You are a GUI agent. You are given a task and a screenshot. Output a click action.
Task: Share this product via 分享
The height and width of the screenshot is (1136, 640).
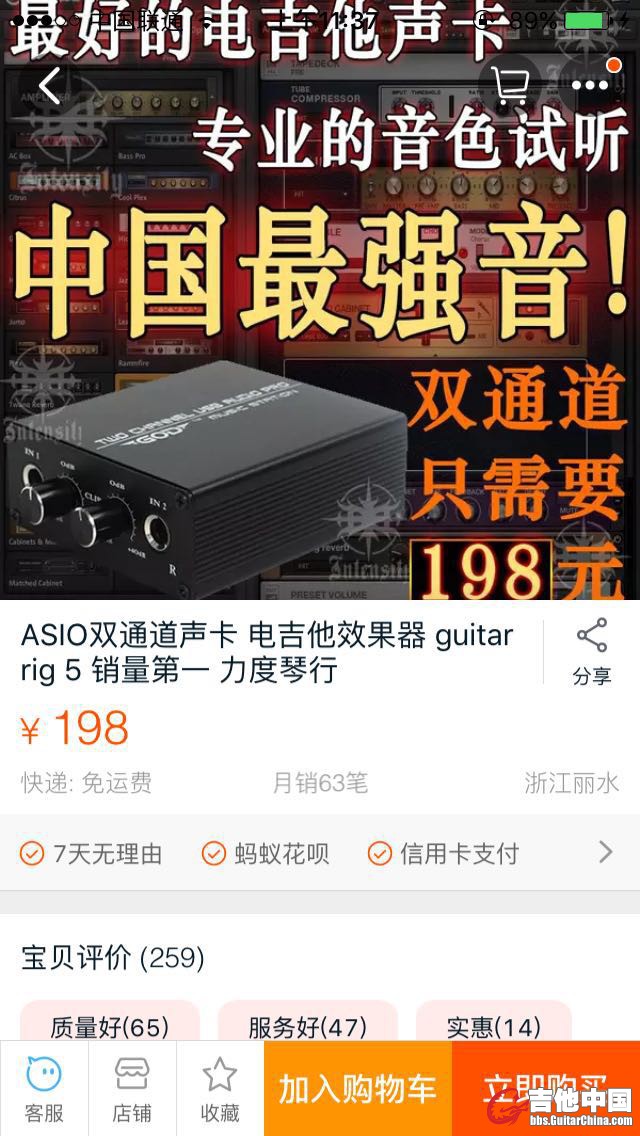pos(591,651)
